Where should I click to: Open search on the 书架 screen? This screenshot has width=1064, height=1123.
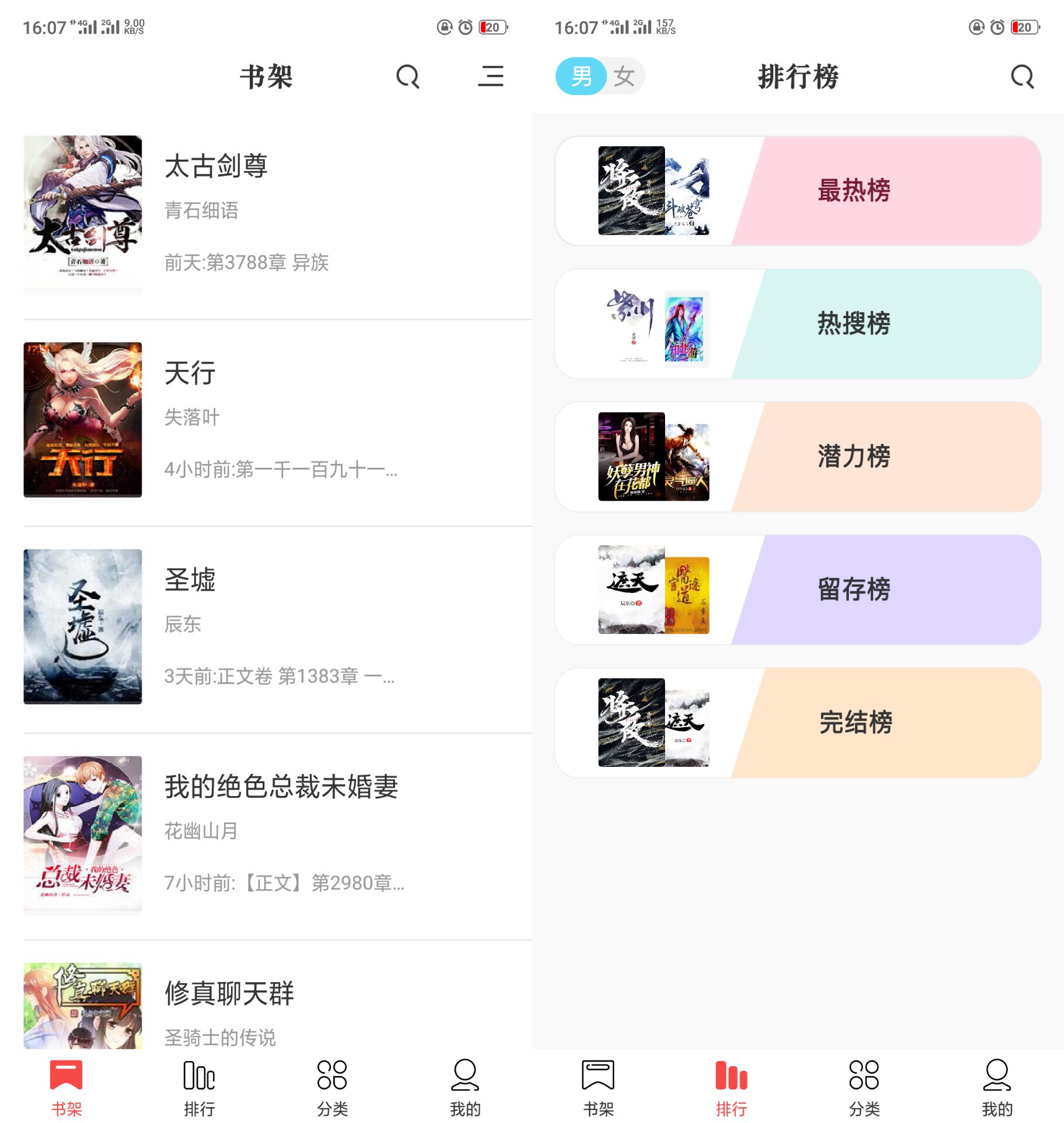coord(408,77)
